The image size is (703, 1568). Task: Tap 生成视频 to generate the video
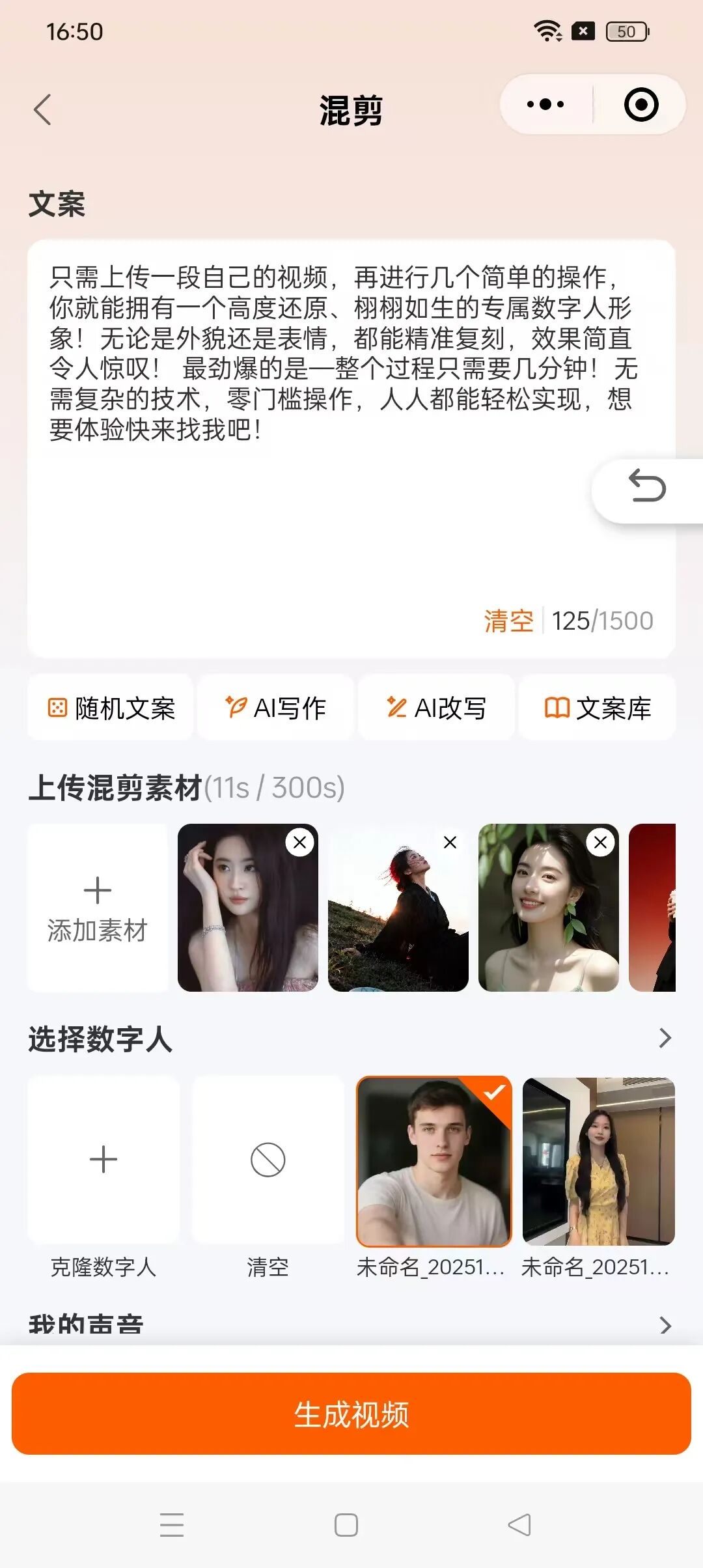coord(351,1414)
